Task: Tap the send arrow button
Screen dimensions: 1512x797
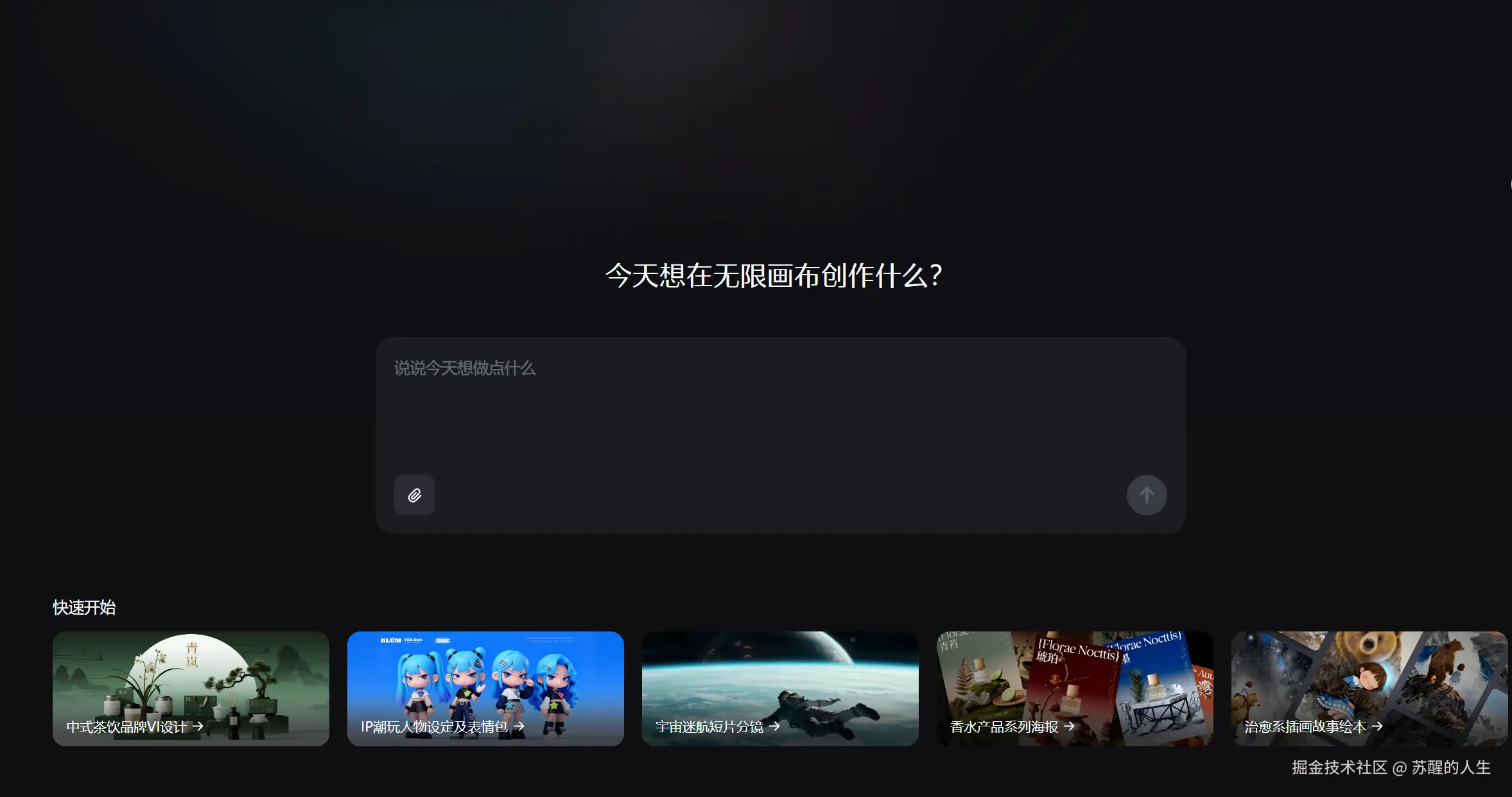Action: 1147,495
